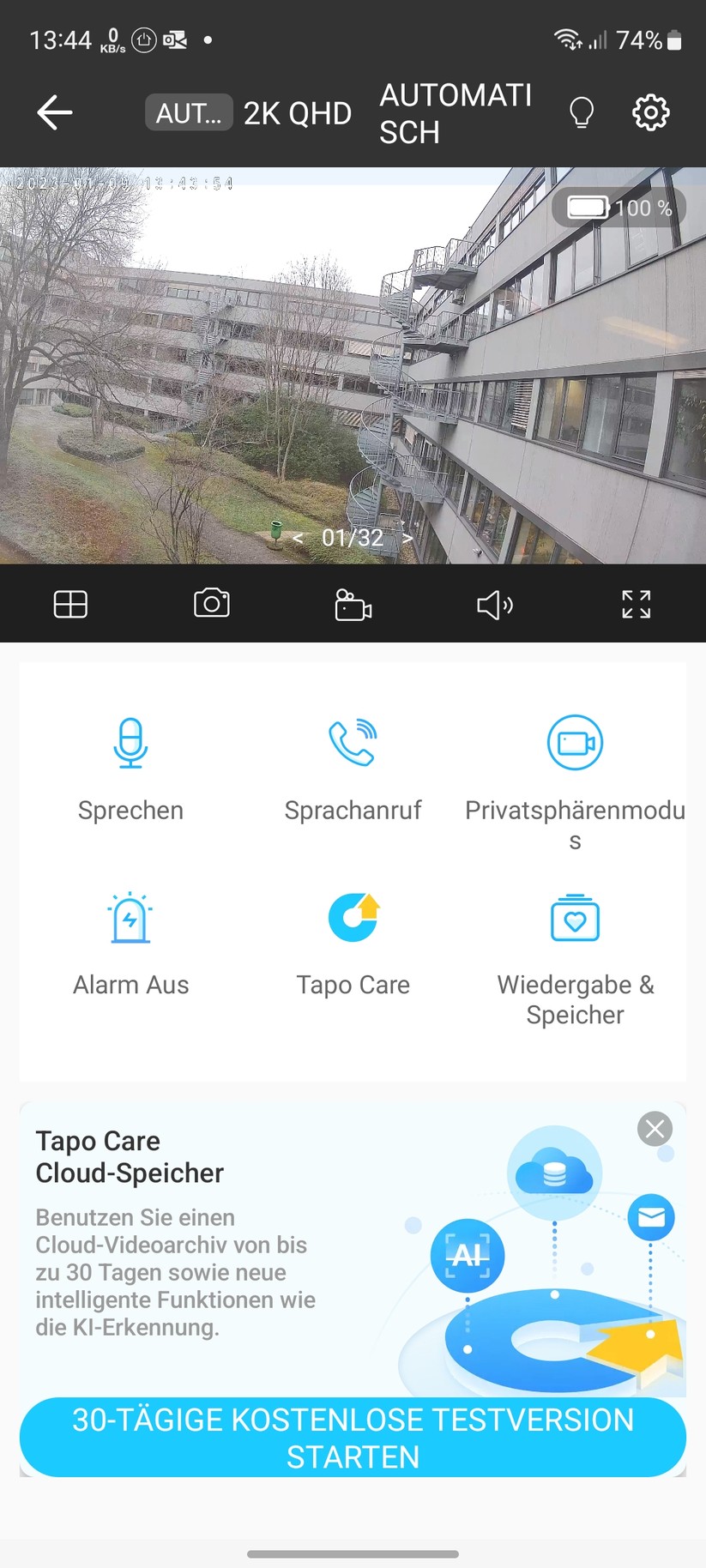Start talking via Sprechen
706x1568 pixels.
[x=130, y=766]
